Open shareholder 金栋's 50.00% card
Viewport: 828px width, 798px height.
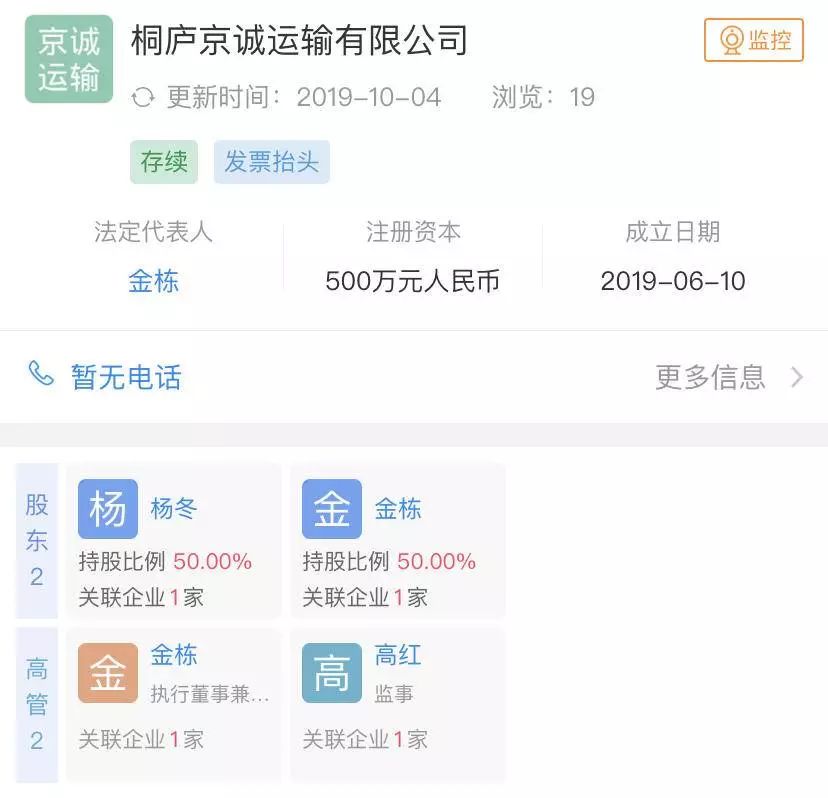[x=396, y=541]
